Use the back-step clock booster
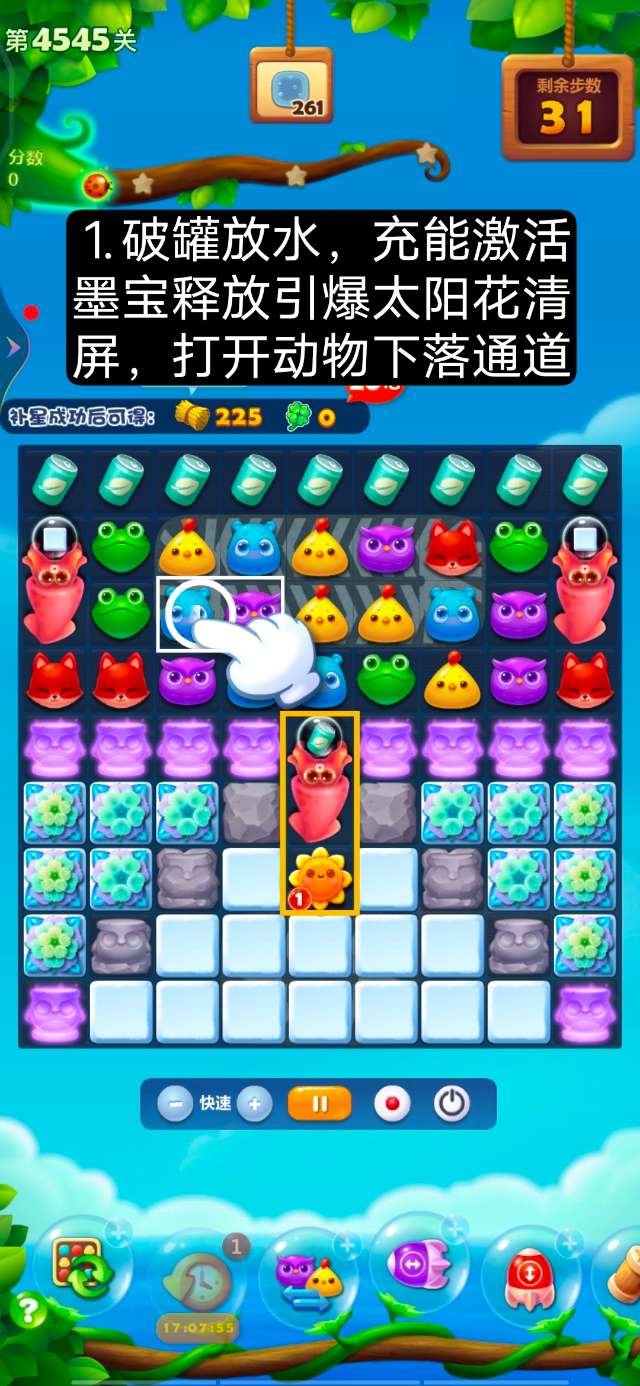 coord(196,1282)
